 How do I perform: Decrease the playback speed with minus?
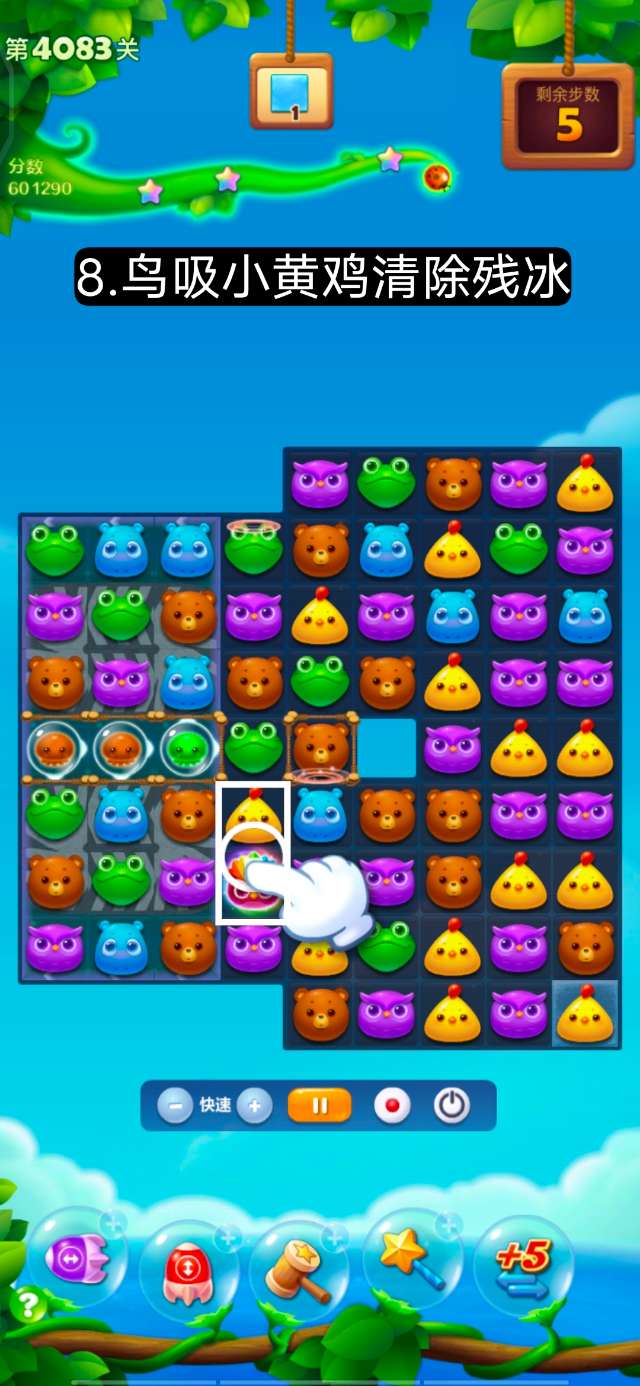(x=174, y=1106)
